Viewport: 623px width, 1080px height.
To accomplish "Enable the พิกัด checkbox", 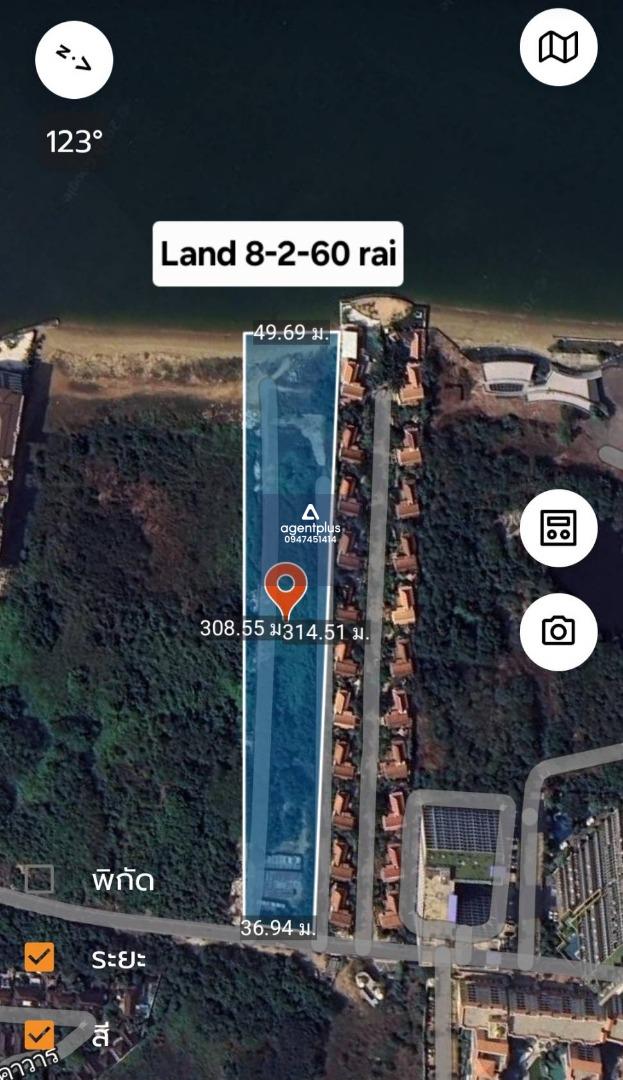I will coord(39,880).
